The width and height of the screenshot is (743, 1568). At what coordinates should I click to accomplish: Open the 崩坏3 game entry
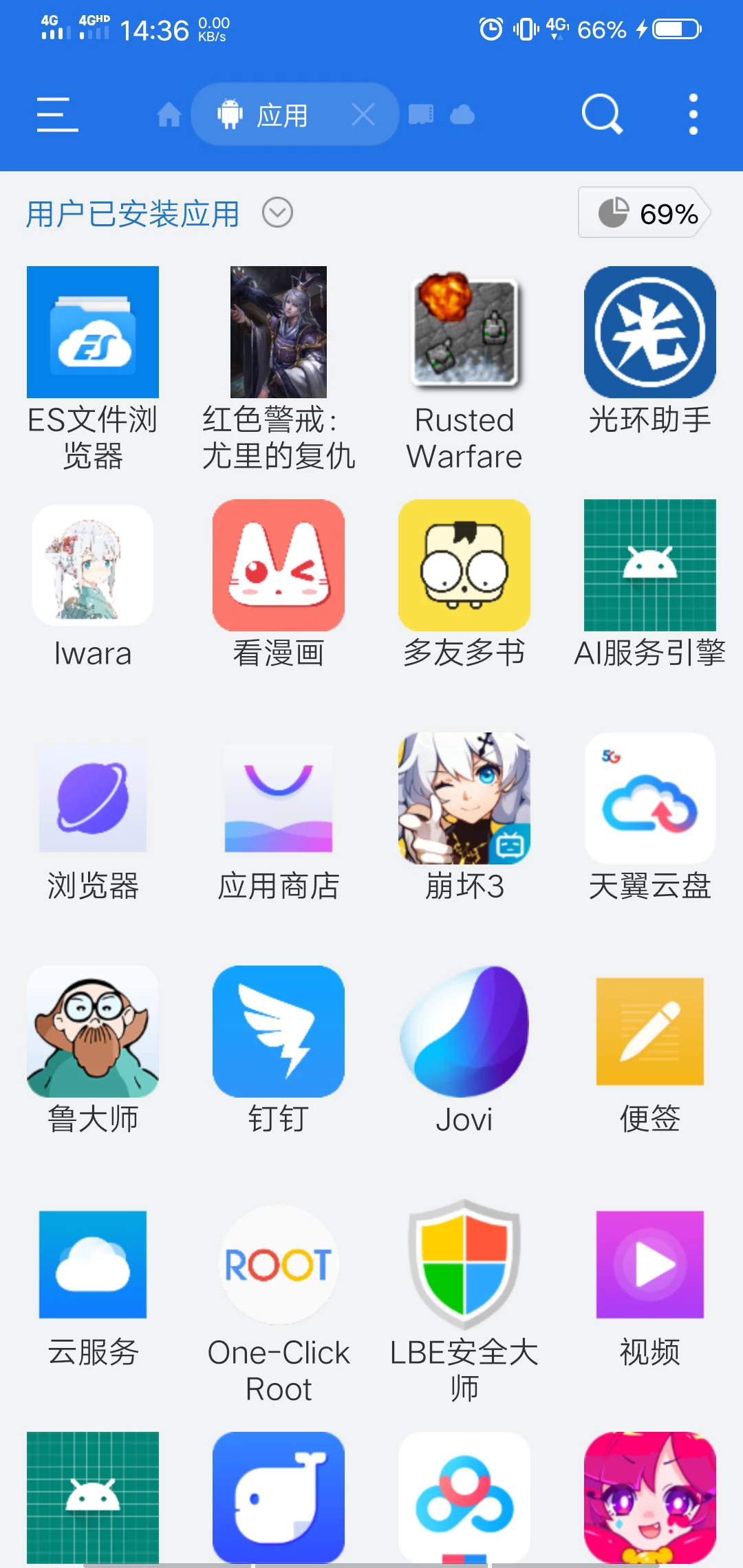[464, 798]
